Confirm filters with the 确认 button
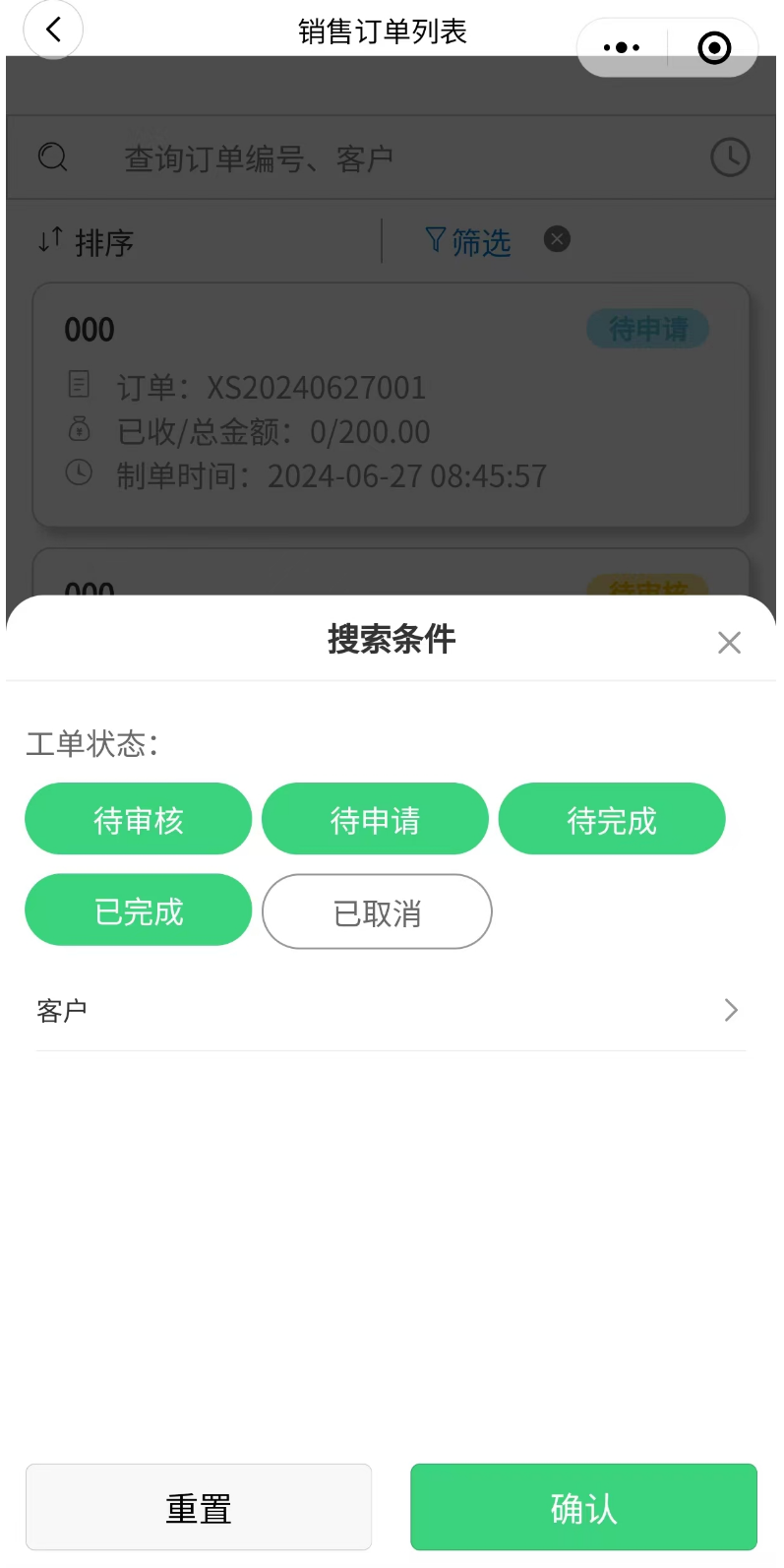The width and height of the screenshot is (784, 1568). point(584,1507)
